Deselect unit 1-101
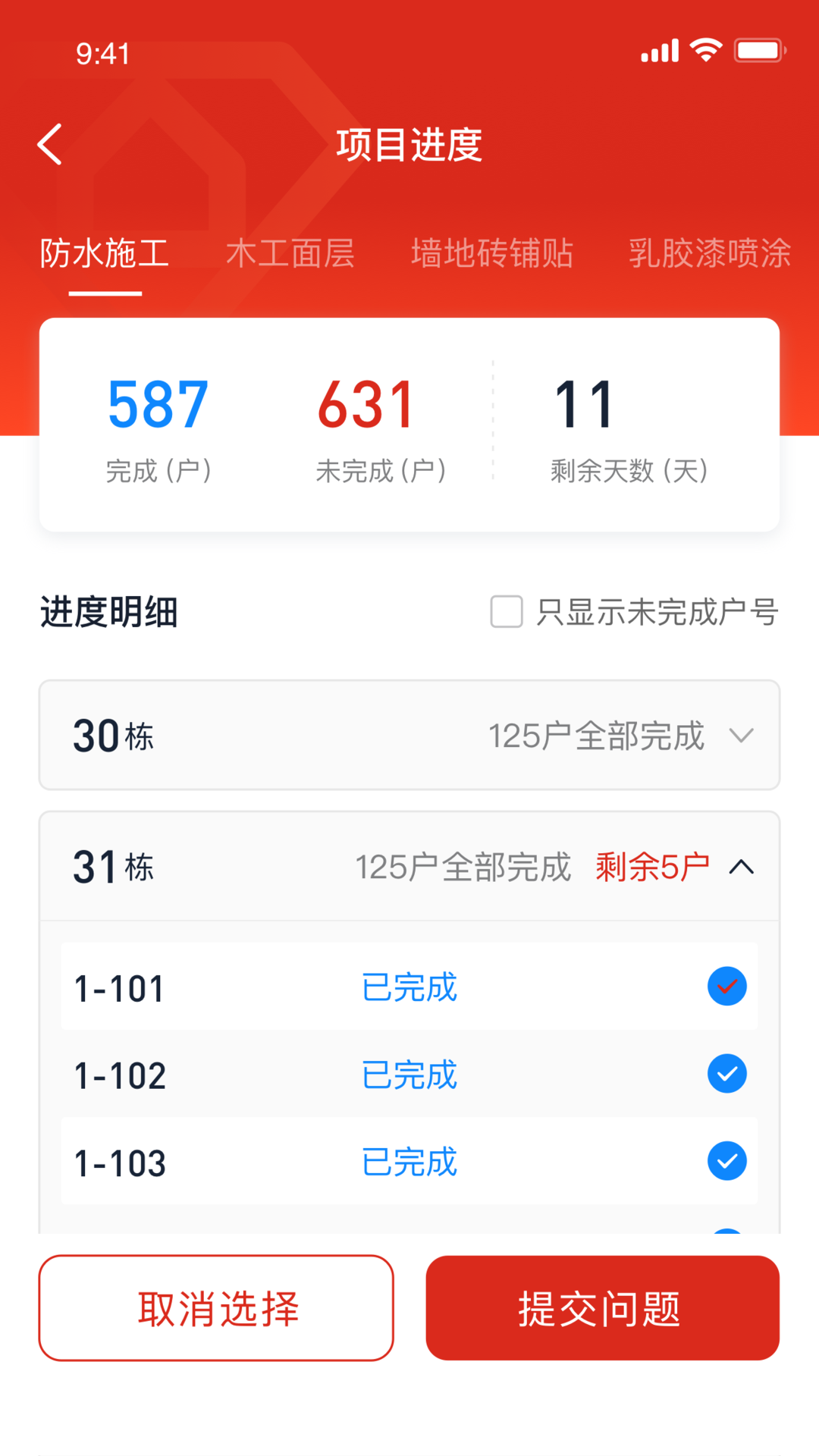819x1456 pixels. tap(726, 986)
